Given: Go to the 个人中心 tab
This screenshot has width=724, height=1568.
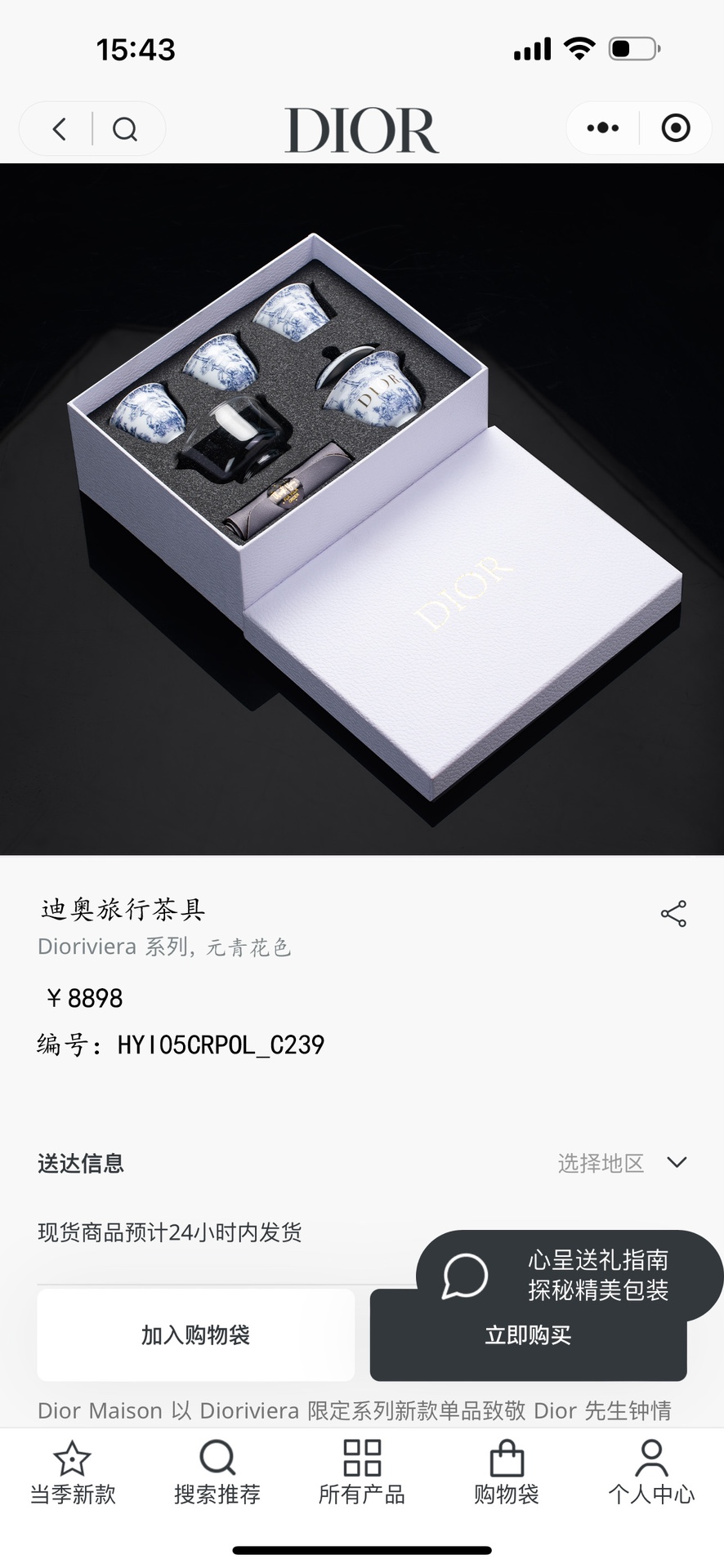Looking at the screenshot, I should pyautogui.click(x=651, y=1474).
